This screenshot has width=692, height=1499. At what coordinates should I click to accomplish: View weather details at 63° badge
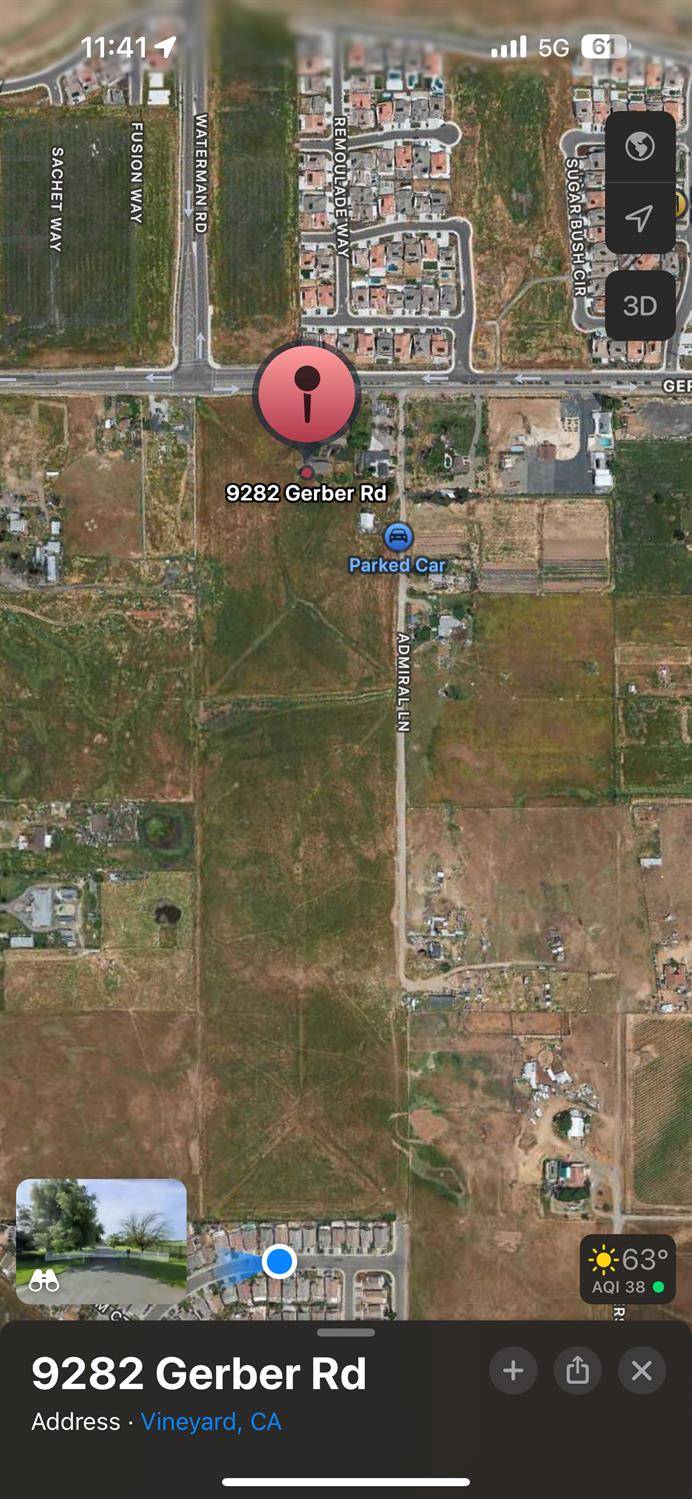(628, 1269)
